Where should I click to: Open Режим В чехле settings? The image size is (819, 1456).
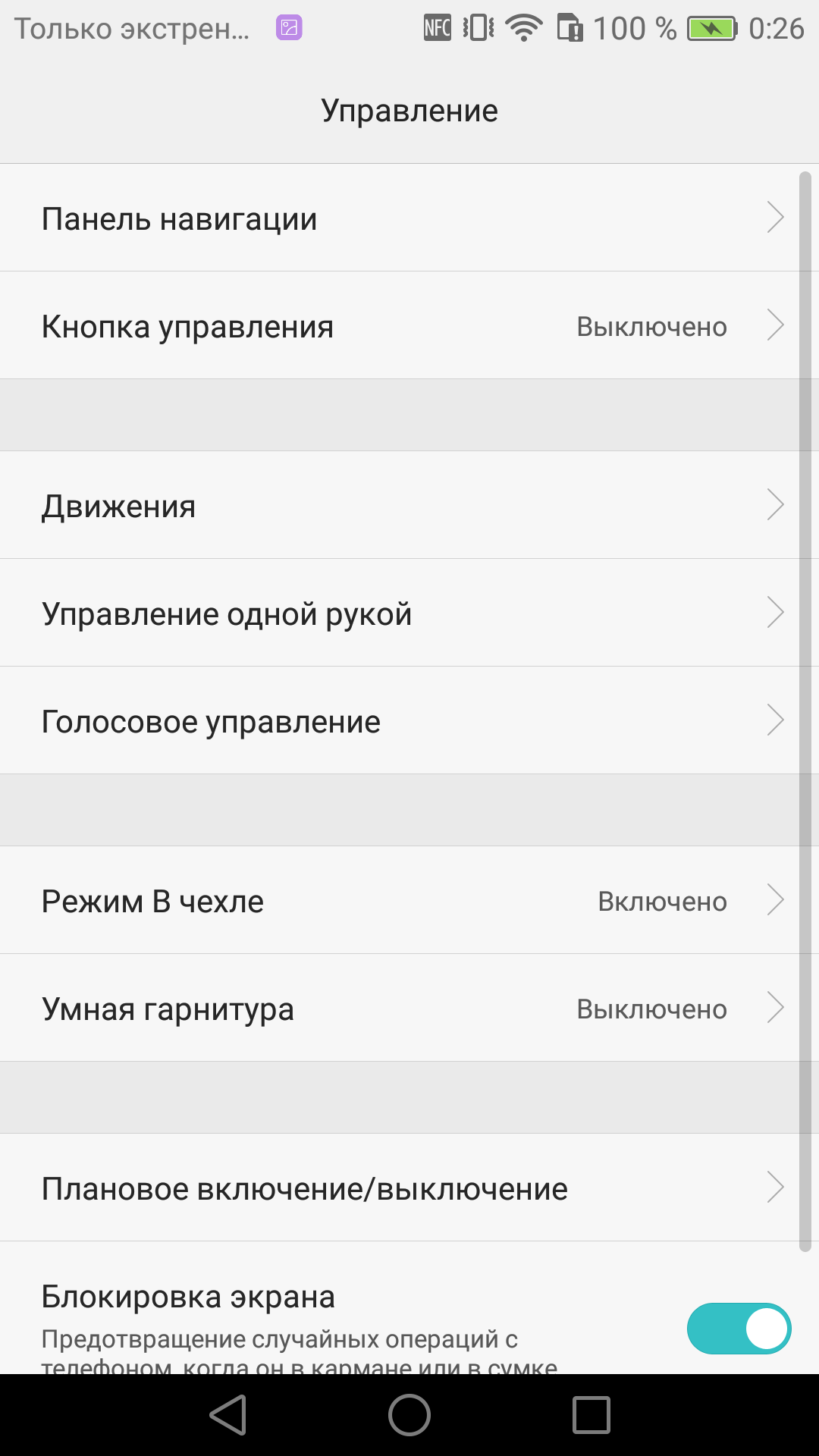point(409,900)
